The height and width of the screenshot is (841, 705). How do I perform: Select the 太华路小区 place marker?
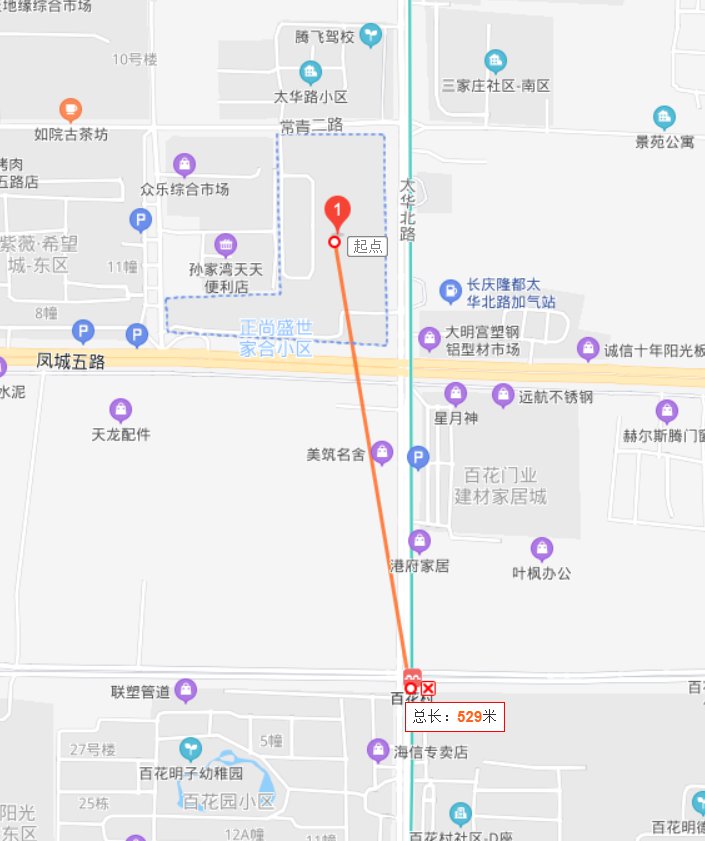[311, 72]
